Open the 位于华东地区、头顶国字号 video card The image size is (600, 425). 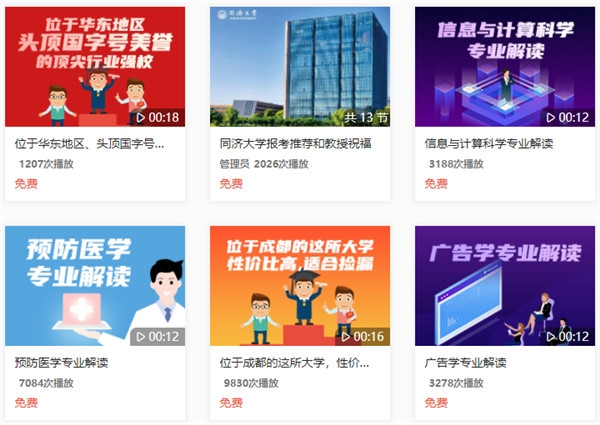(95, 67)
